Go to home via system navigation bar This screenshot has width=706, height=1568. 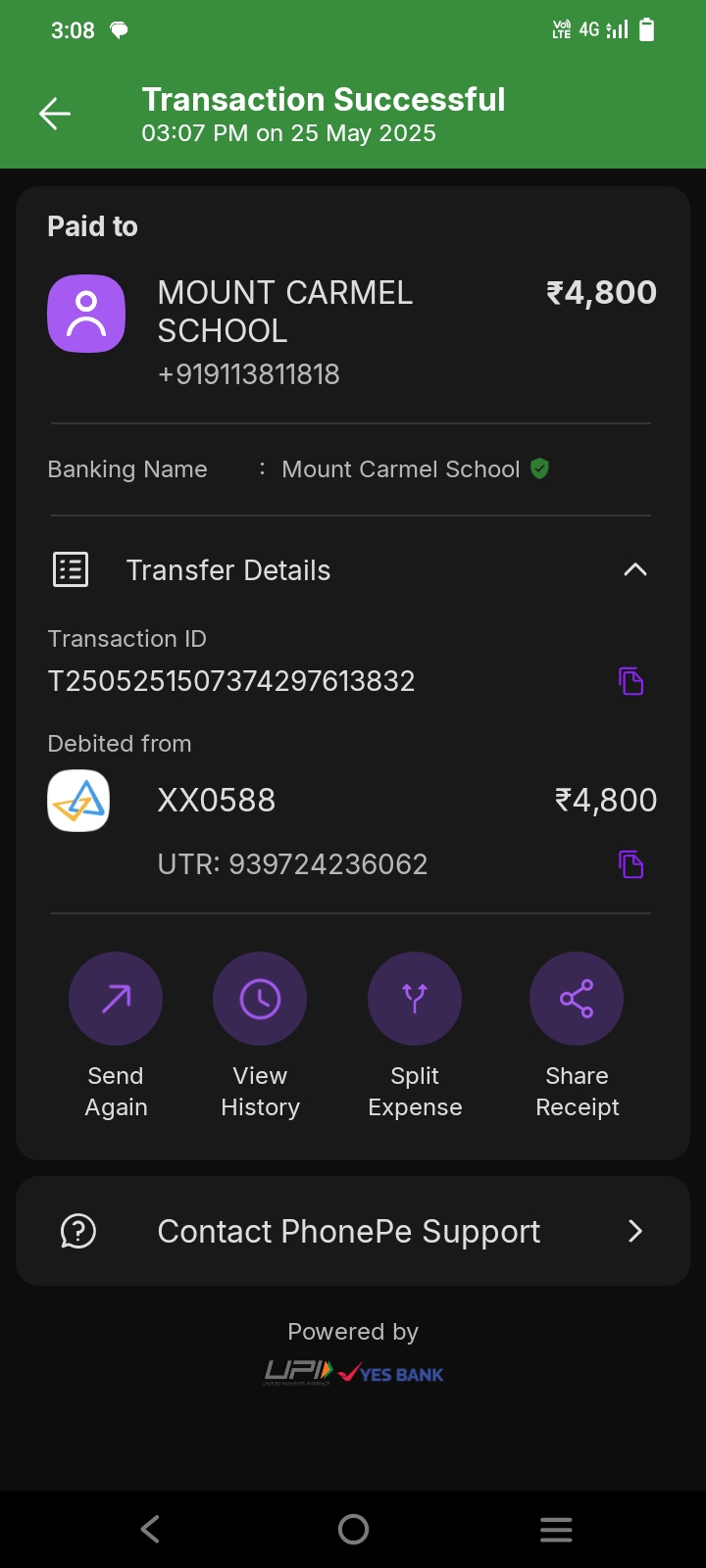[353, 1529]
